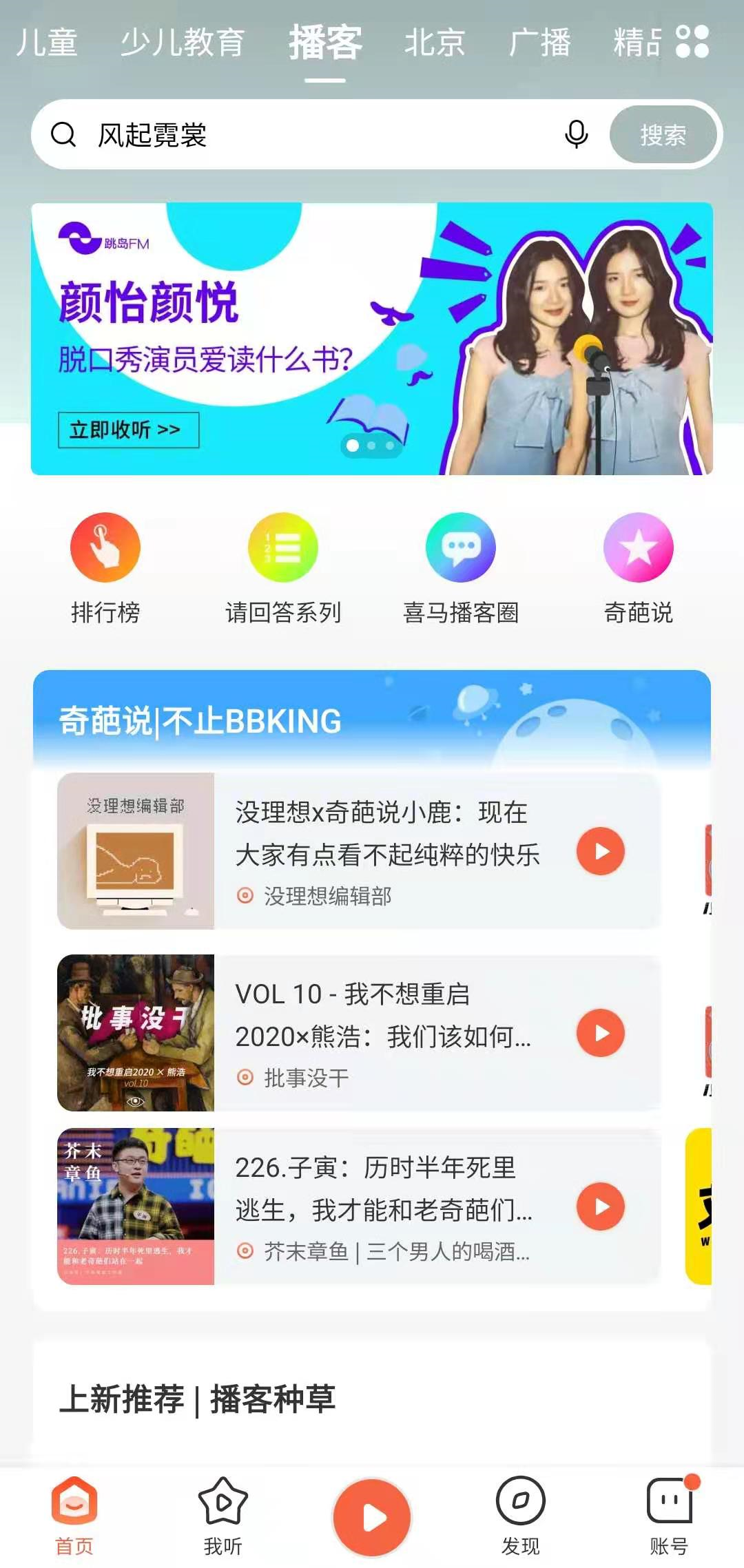
Task: Enter 喜马播客圈
Action: pyautogui.click(x=460, y=566)
